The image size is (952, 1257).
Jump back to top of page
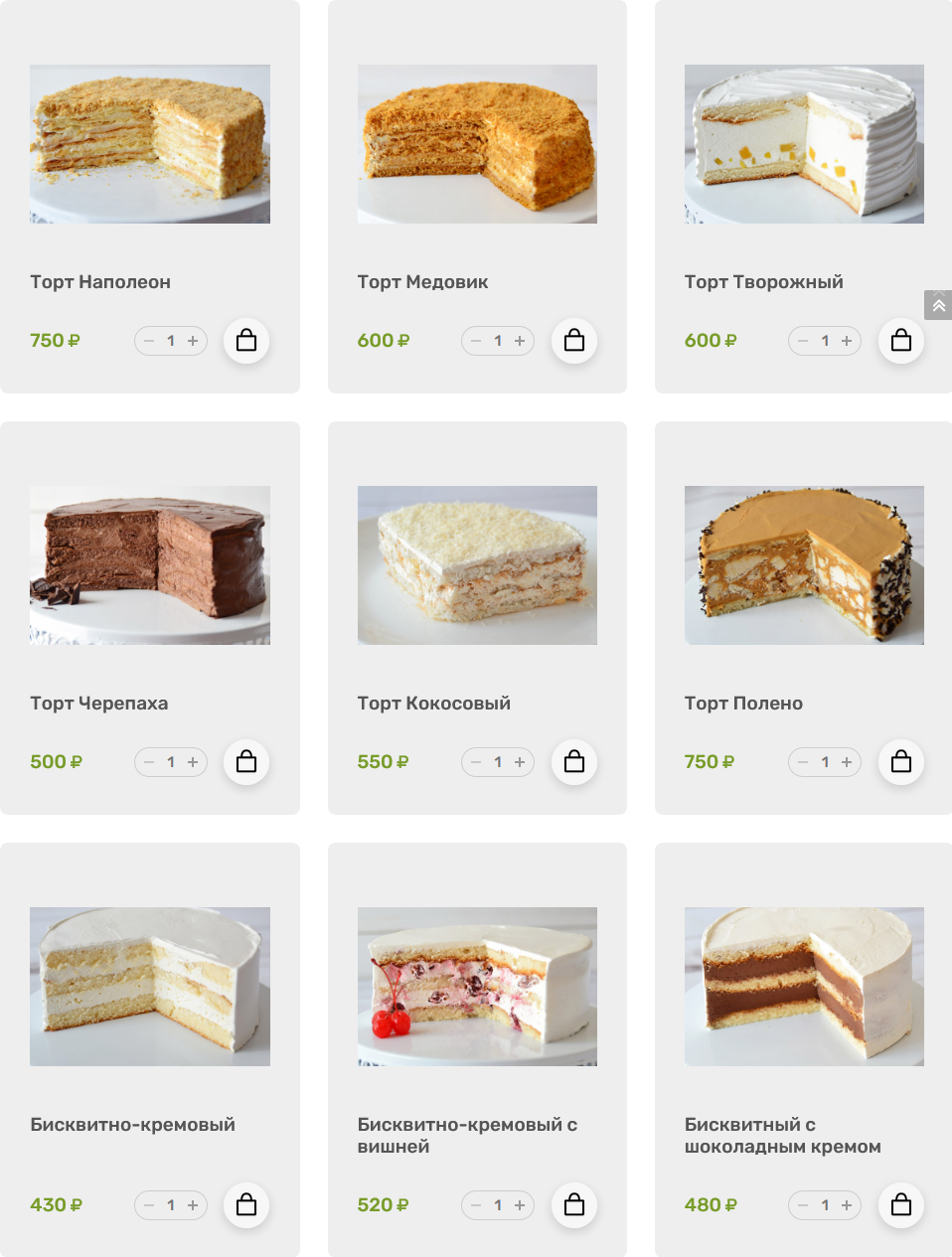tap(938, 305)
